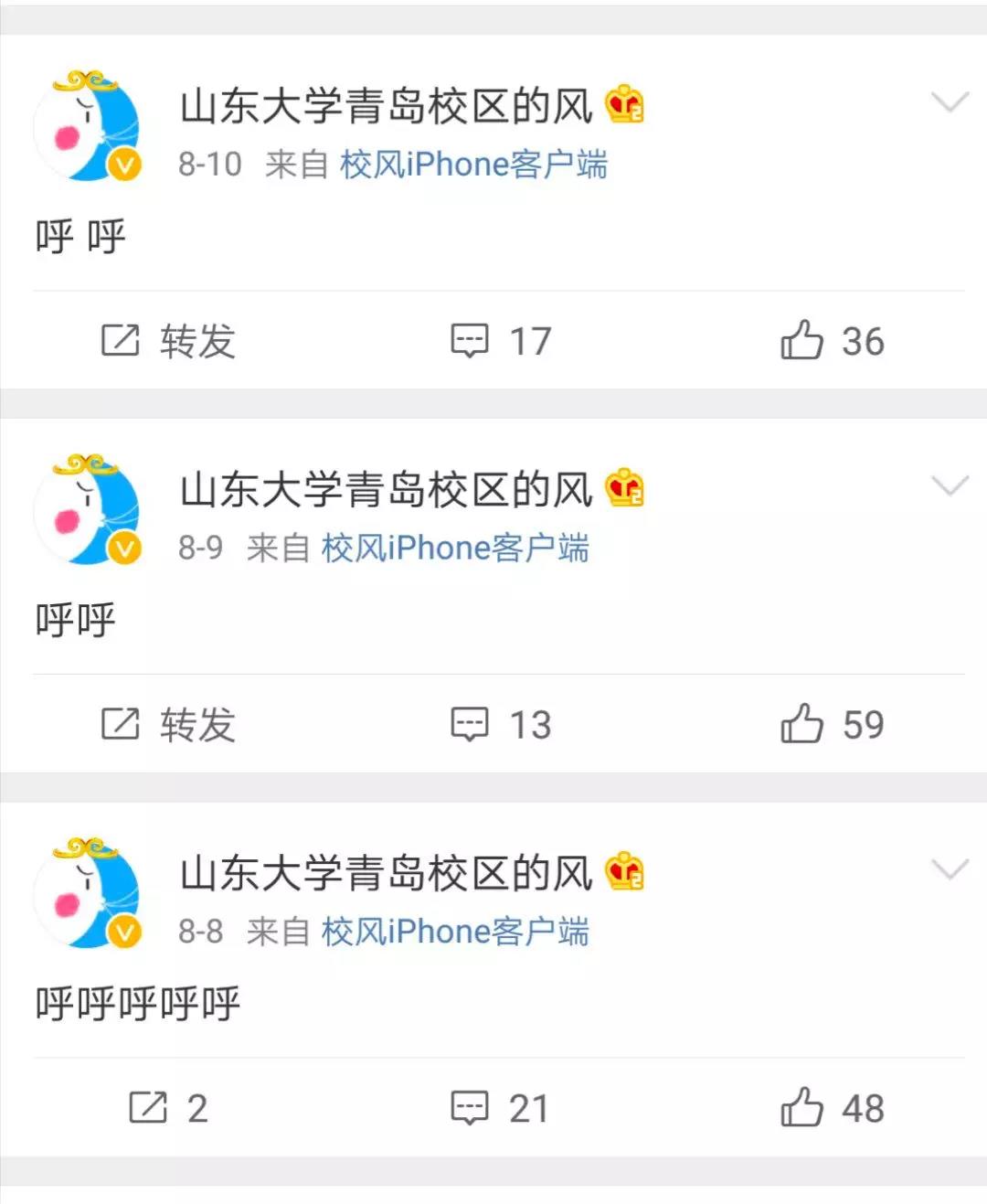Open the 呼呼呼呼呼 post from 8-8
This screenshot has height=1204, width=987.
138,1004
